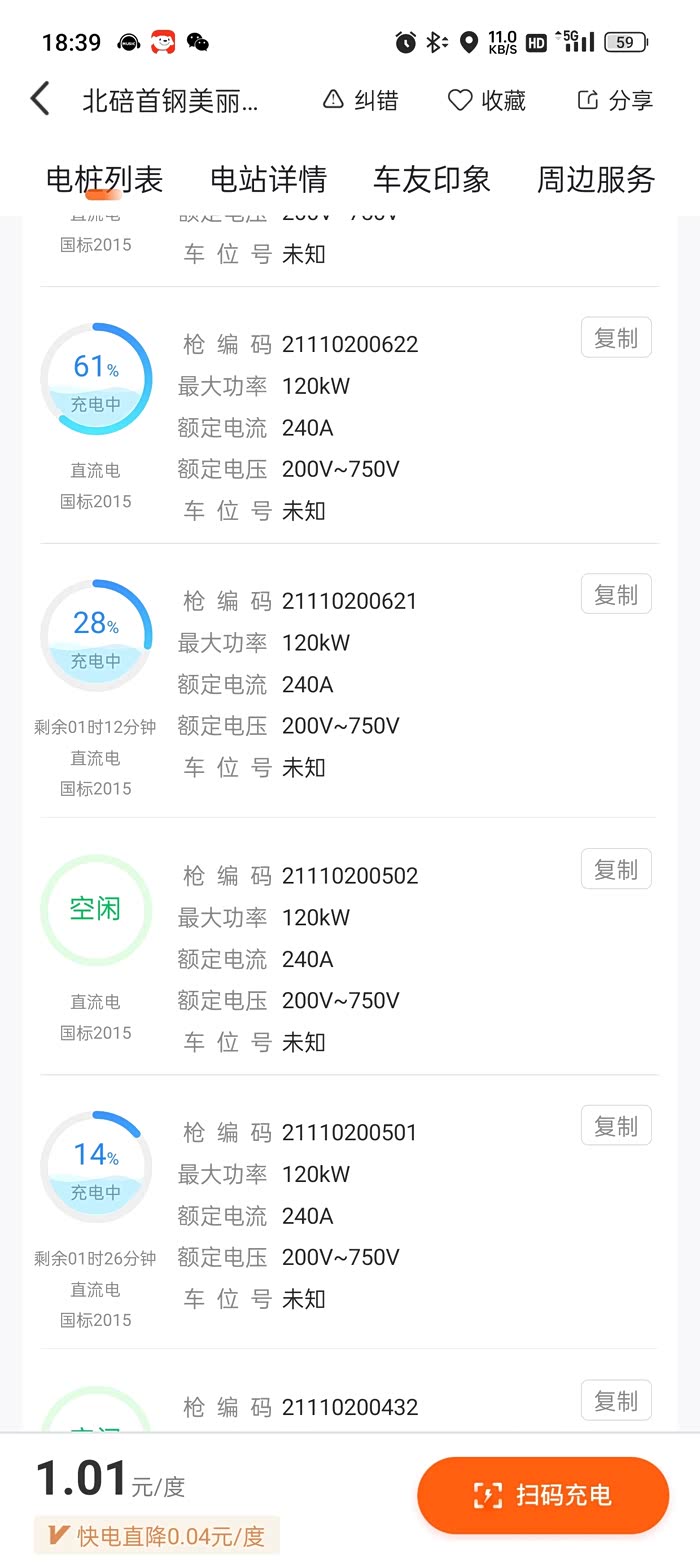Image resolution: width=700 pixels, height=1564 pixels.
Task: Switch to the 车友印象 tab
Action: (431, 179)
